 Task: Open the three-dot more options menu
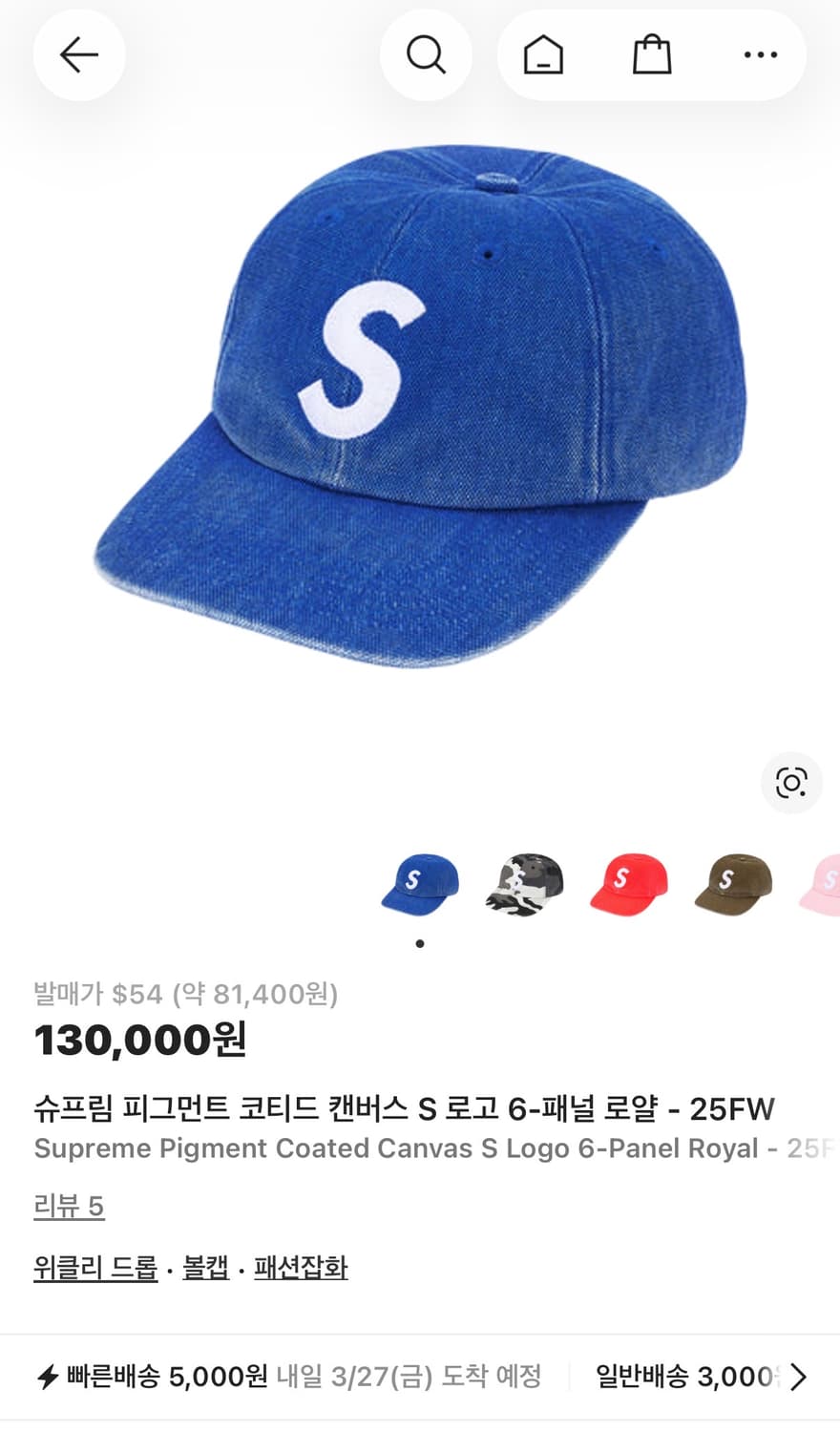click(759, 54)
